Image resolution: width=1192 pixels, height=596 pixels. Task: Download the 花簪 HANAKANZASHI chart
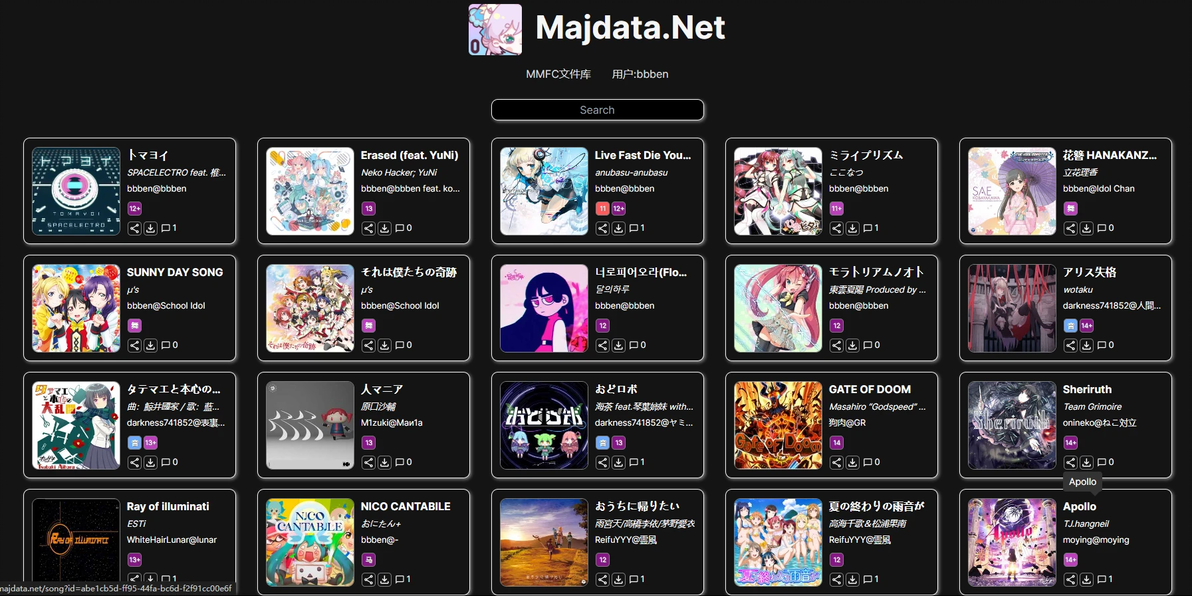point(1086,228)
